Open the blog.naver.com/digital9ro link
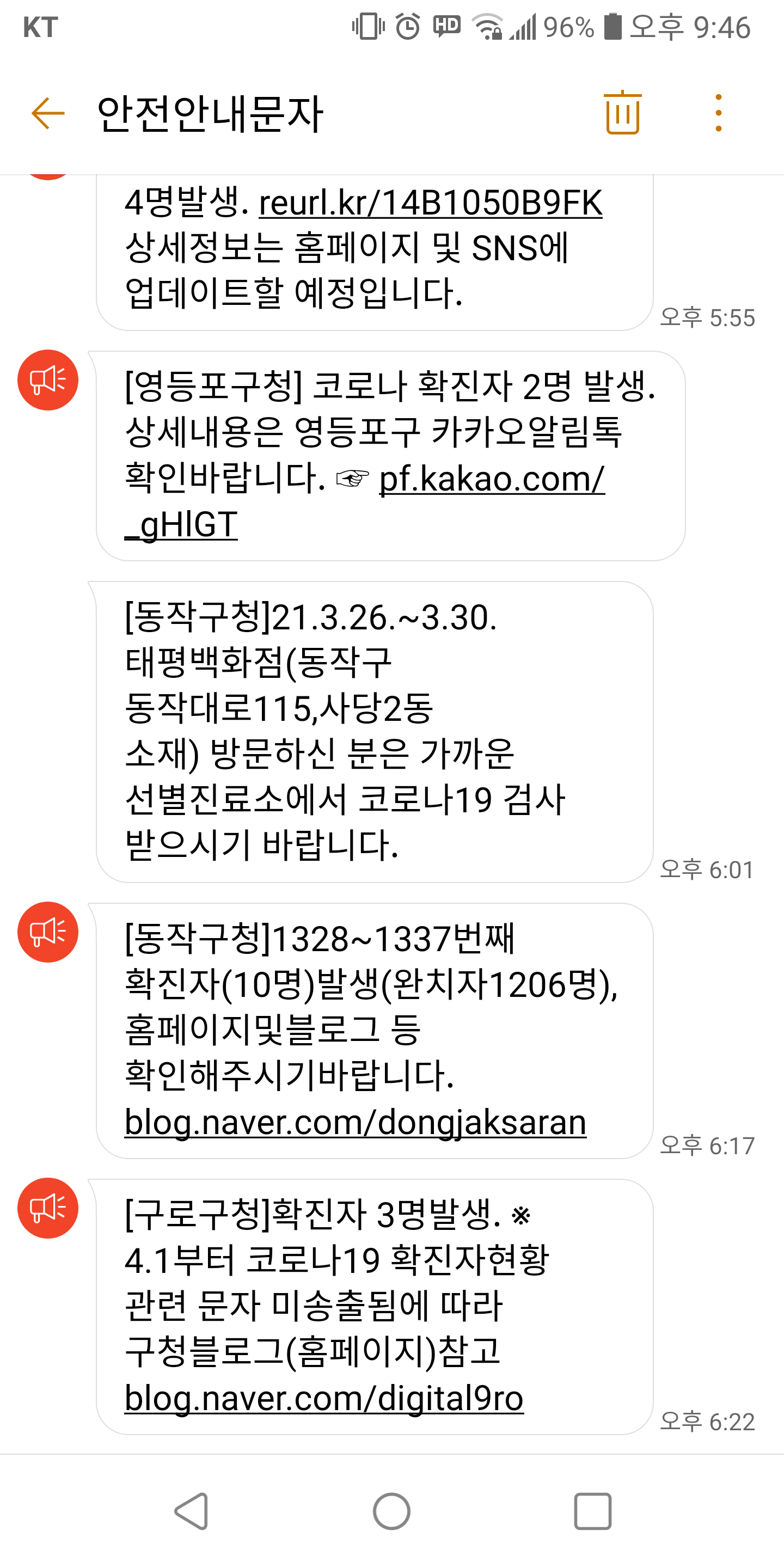 tap(324, 1398)
